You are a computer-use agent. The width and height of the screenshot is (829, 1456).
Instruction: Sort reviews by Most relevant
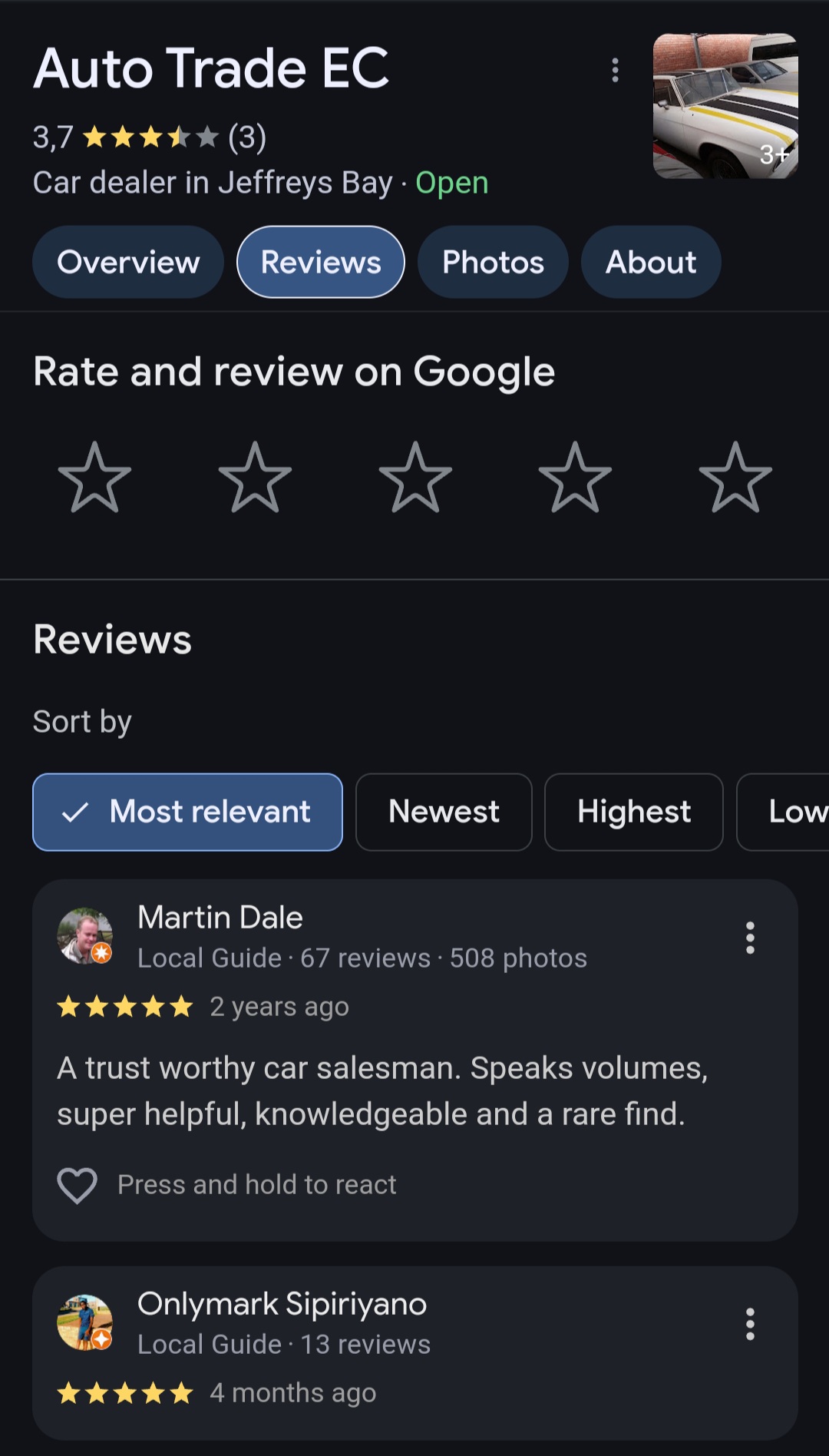tap(188, 812)
